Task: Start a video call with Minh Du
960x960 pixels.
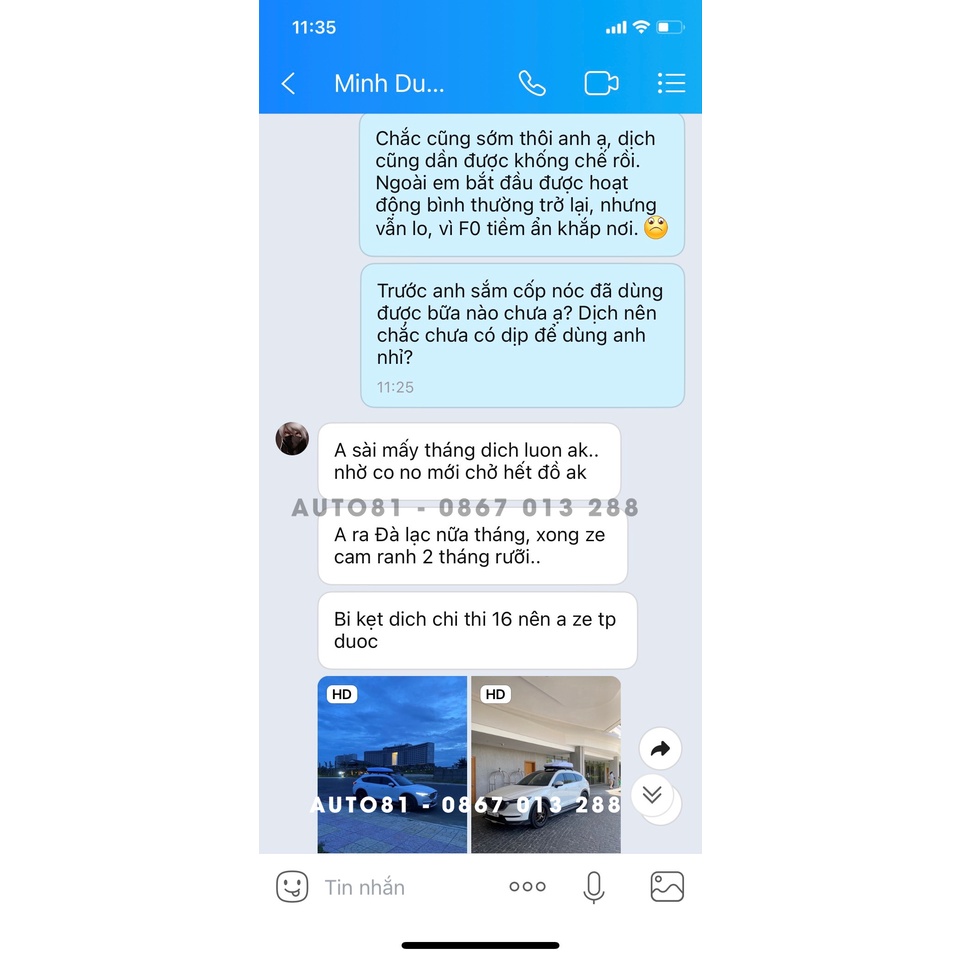Action: (601, 83)
